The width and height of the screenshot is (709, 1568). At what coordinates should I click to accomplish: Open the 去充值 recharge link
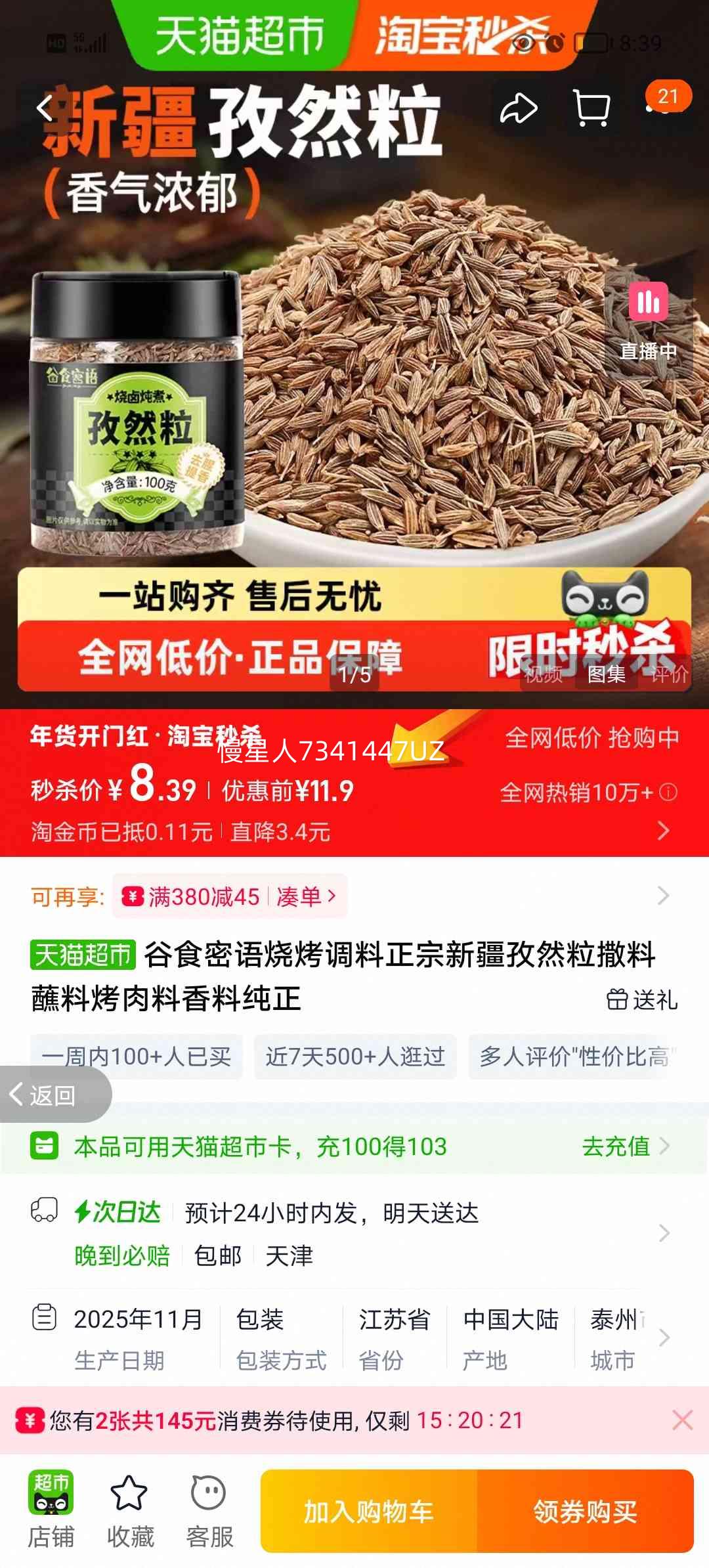coord(617,1146)
